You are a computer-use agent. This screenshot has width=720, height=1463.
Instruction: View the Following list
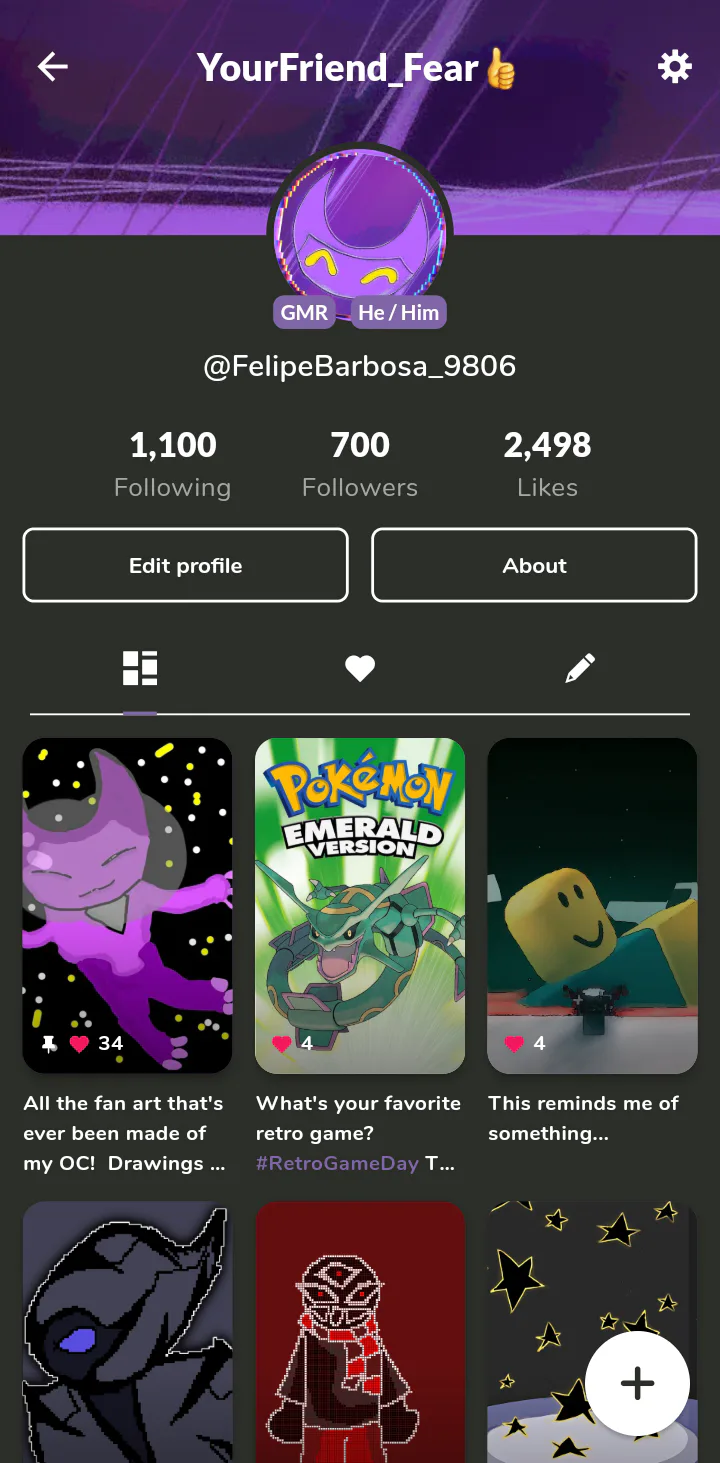pos(173,464)
